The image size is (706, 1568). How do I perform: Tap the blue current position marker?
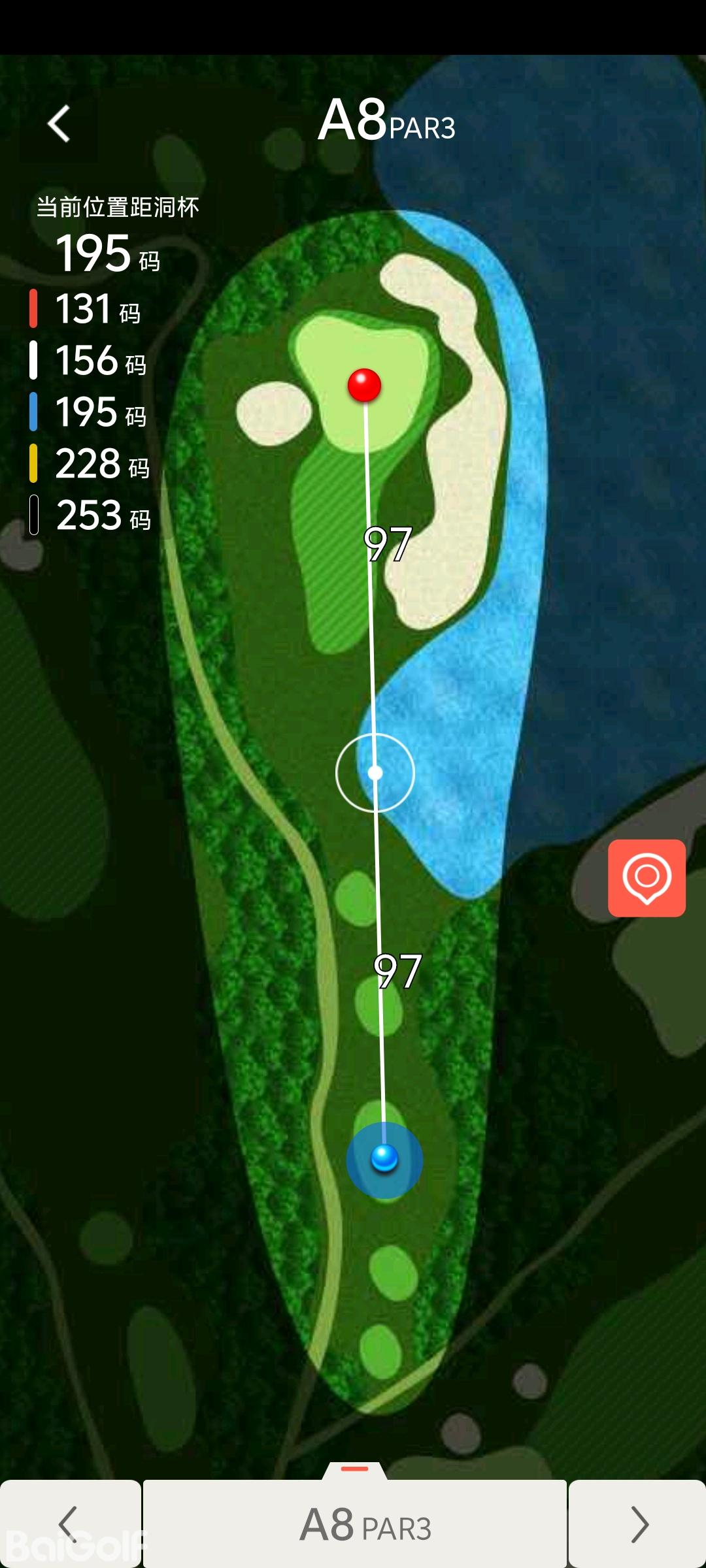tap(384, 1158)
